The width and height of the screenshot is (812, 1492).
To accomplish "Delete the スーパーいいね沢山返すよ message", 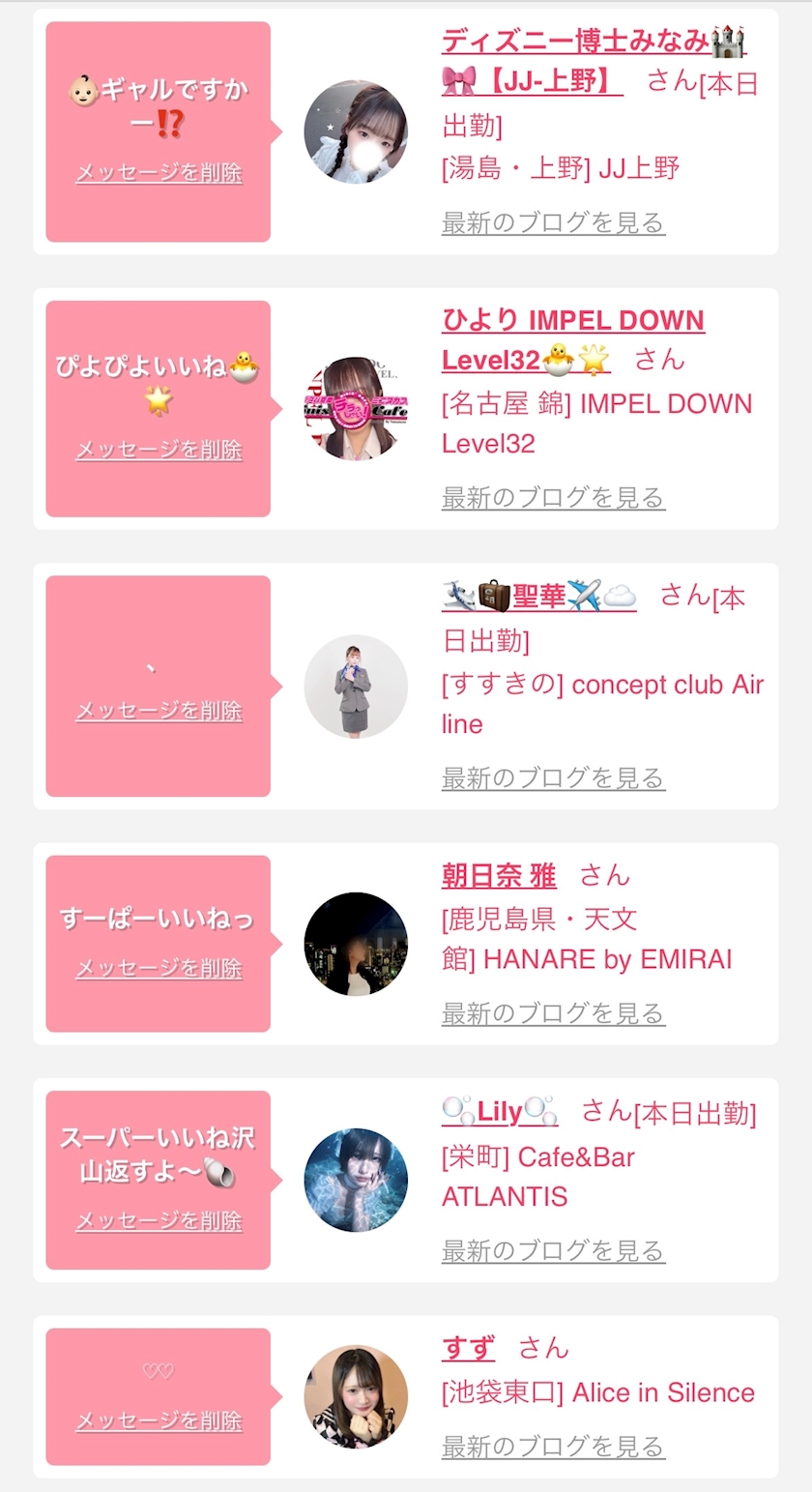I will (159, 1221).
